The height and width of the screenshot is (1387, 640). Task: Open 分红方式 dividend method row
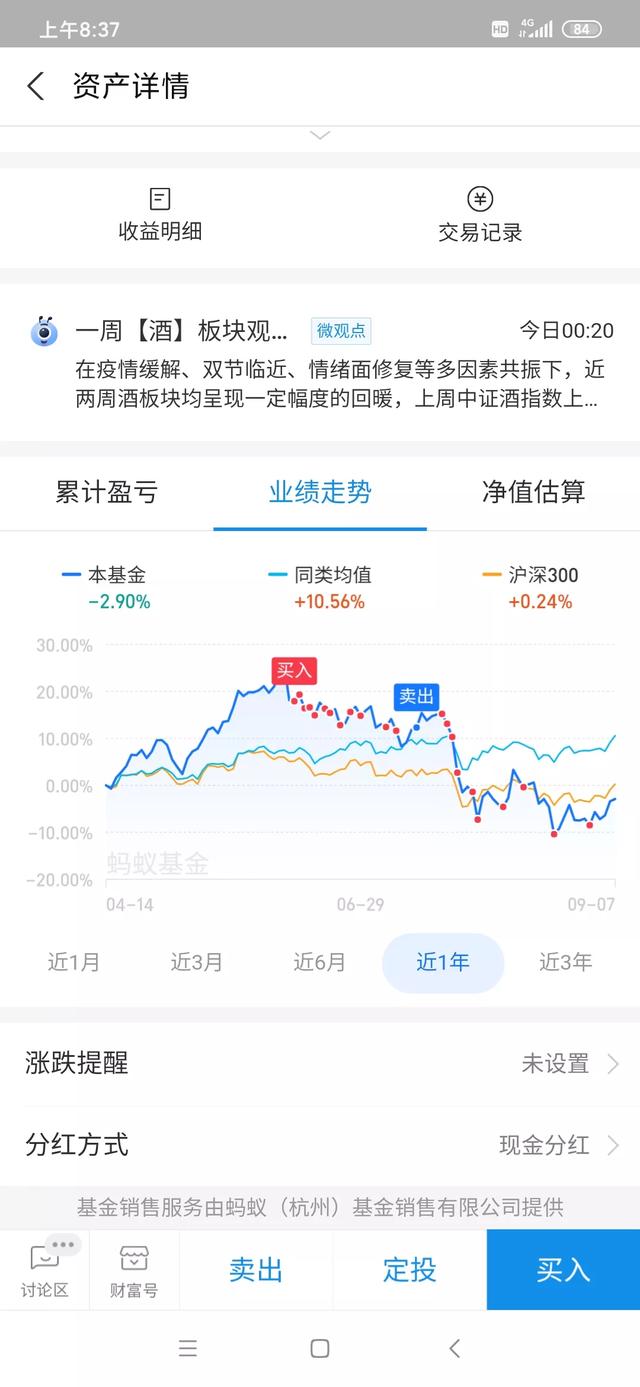(x=320, y=1144)
